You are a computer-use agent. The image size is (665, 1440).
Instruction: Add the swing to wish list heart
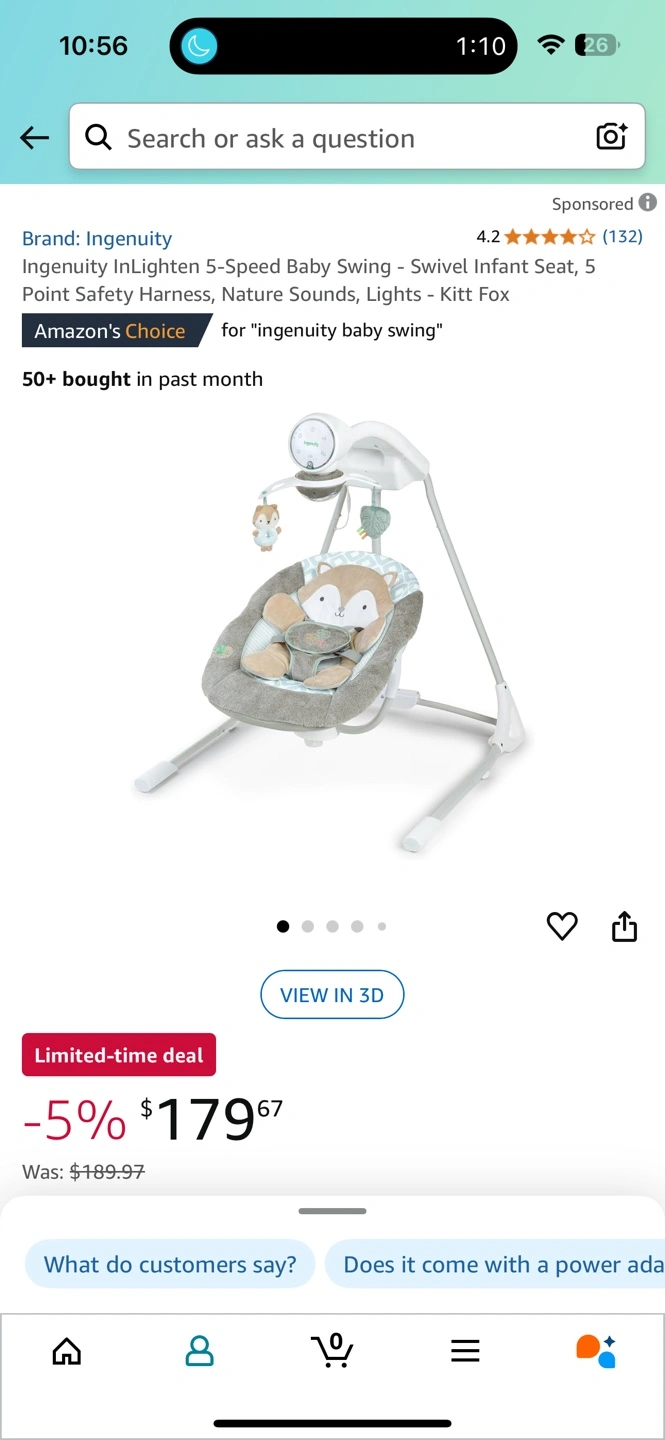(562, 927)
